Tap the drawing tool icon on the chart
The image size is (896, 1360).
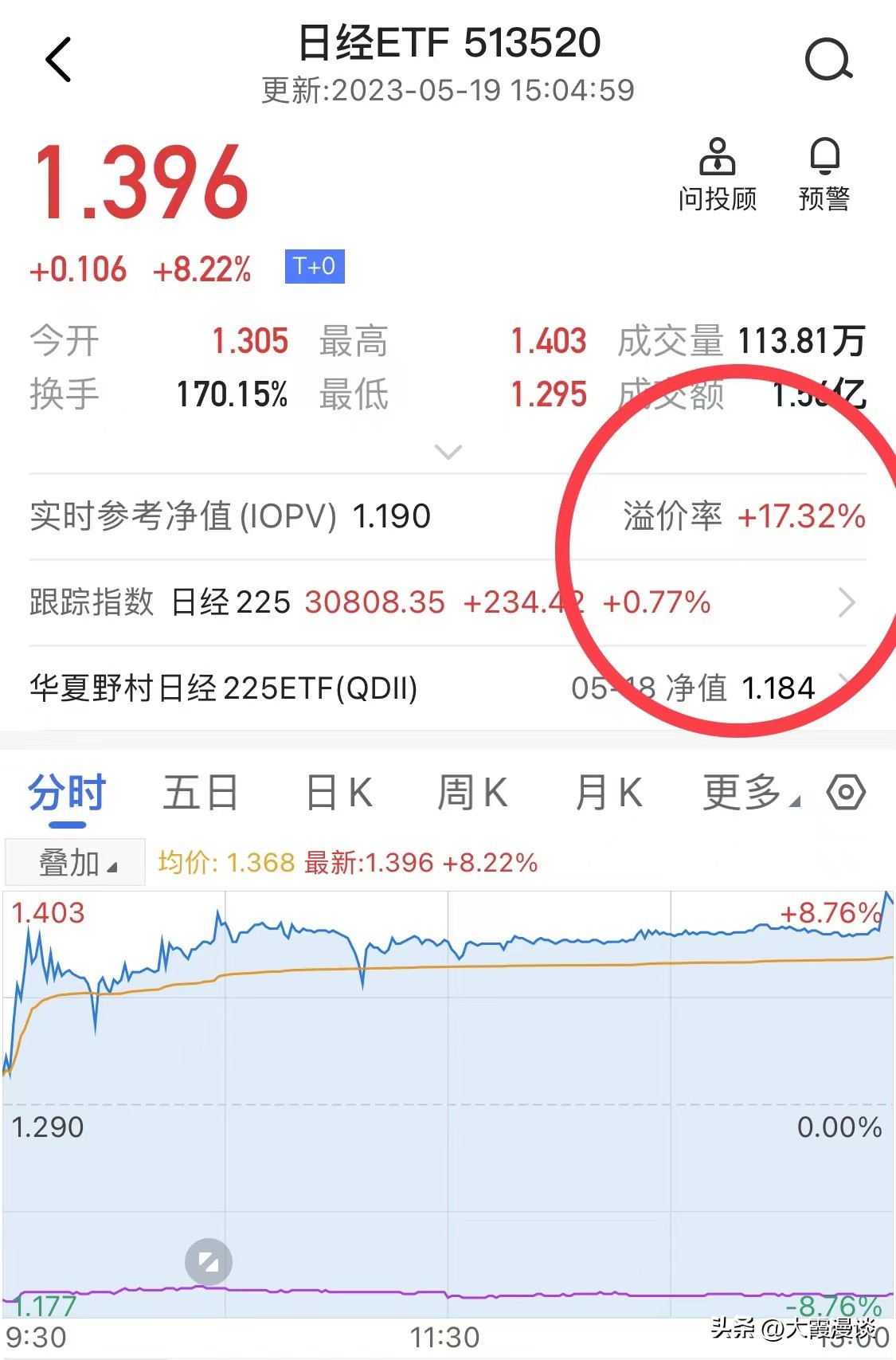(x=207, y=1261)
